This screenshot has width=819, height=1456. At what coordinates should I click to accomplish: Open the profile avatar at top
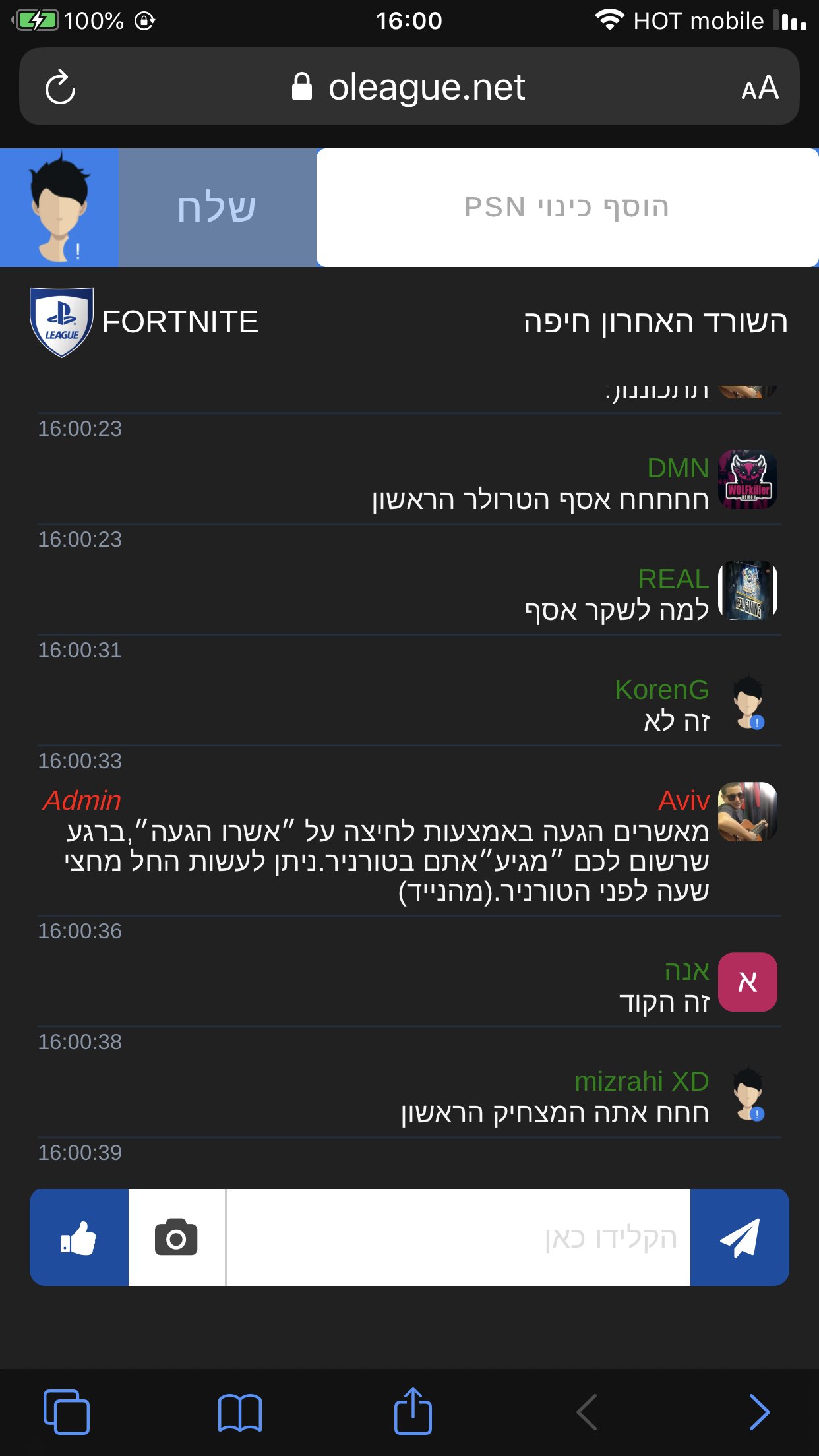point(59,207)
